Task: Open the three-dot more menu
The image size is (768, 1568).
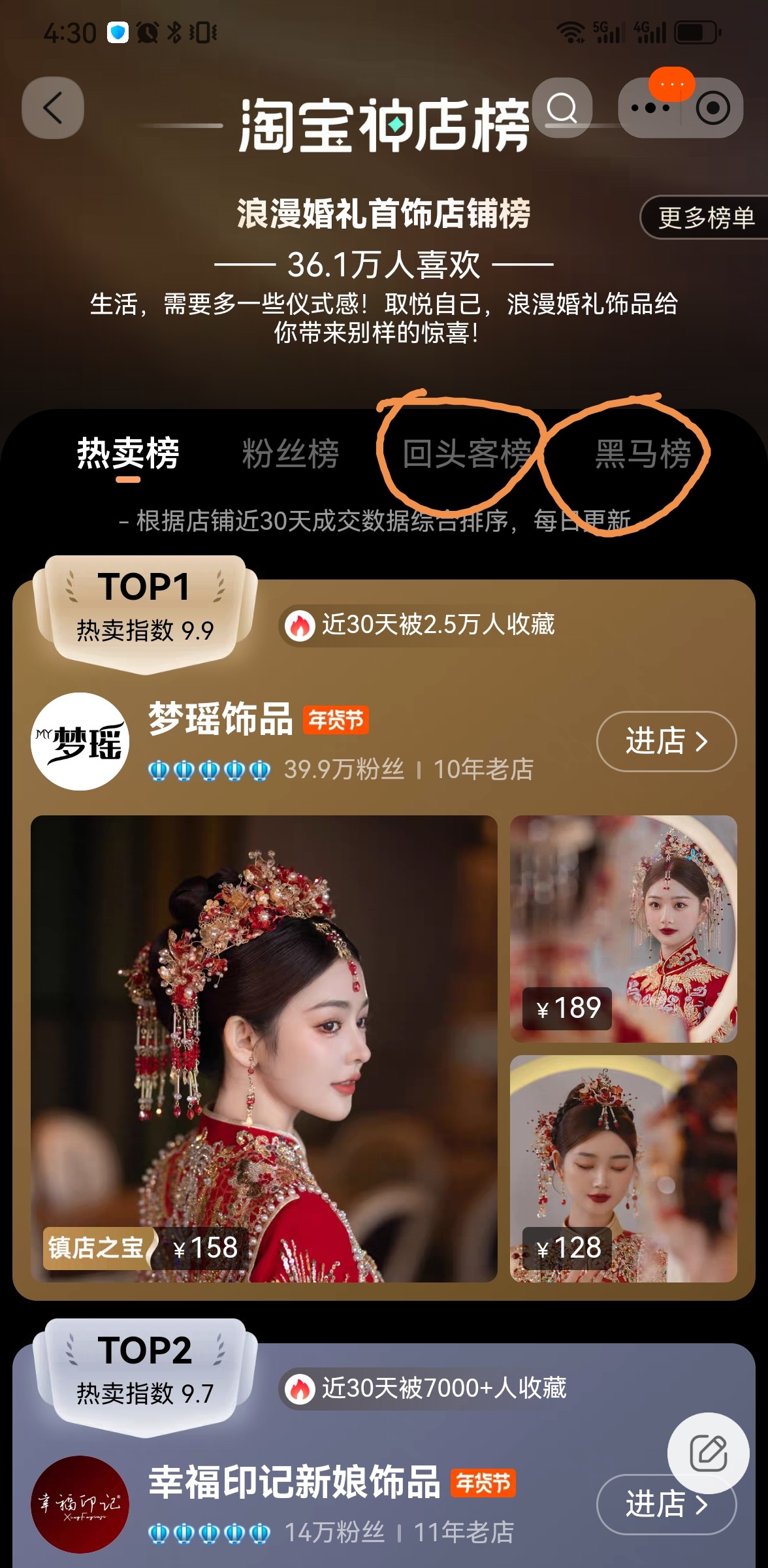Action: tap(650, 108)
